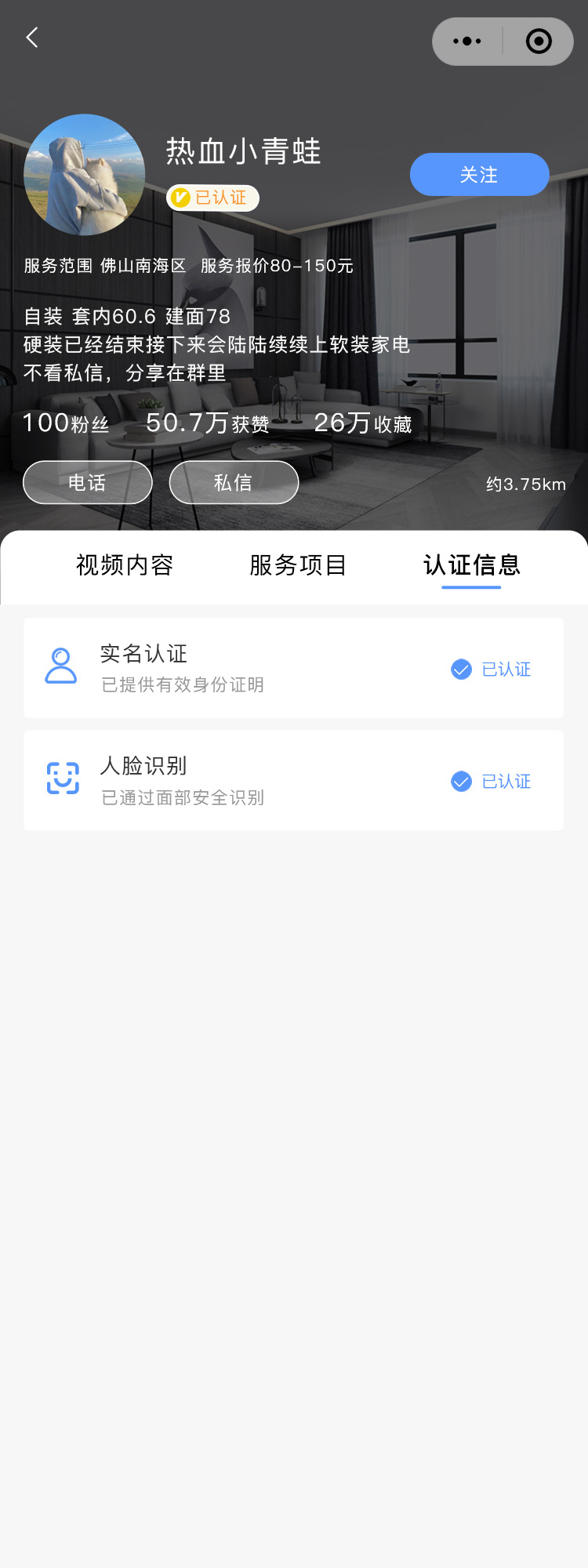
Task: Call the provider via the 电话 button
Action: pos(87,482)
